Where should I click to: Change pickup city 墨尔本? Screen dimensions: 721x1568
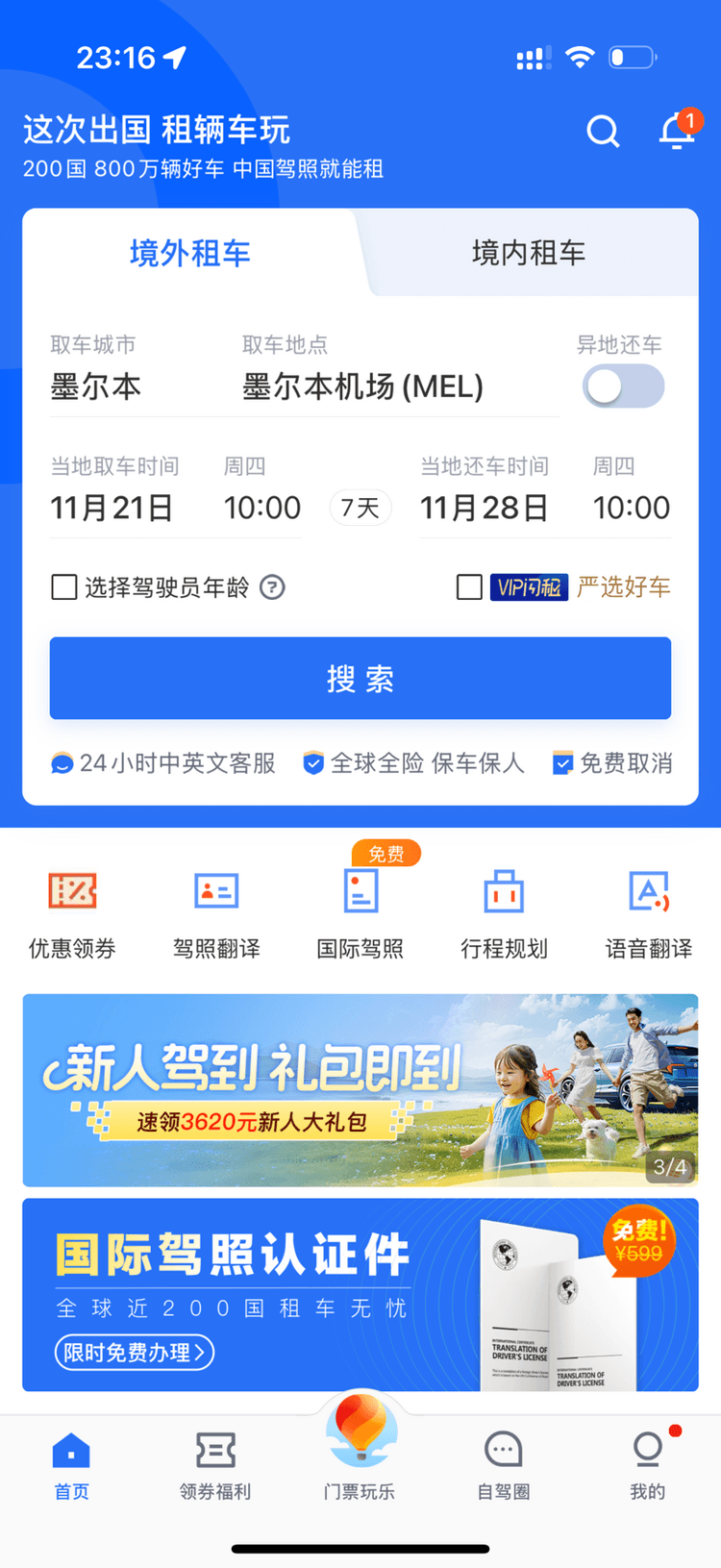coord(96,386)
